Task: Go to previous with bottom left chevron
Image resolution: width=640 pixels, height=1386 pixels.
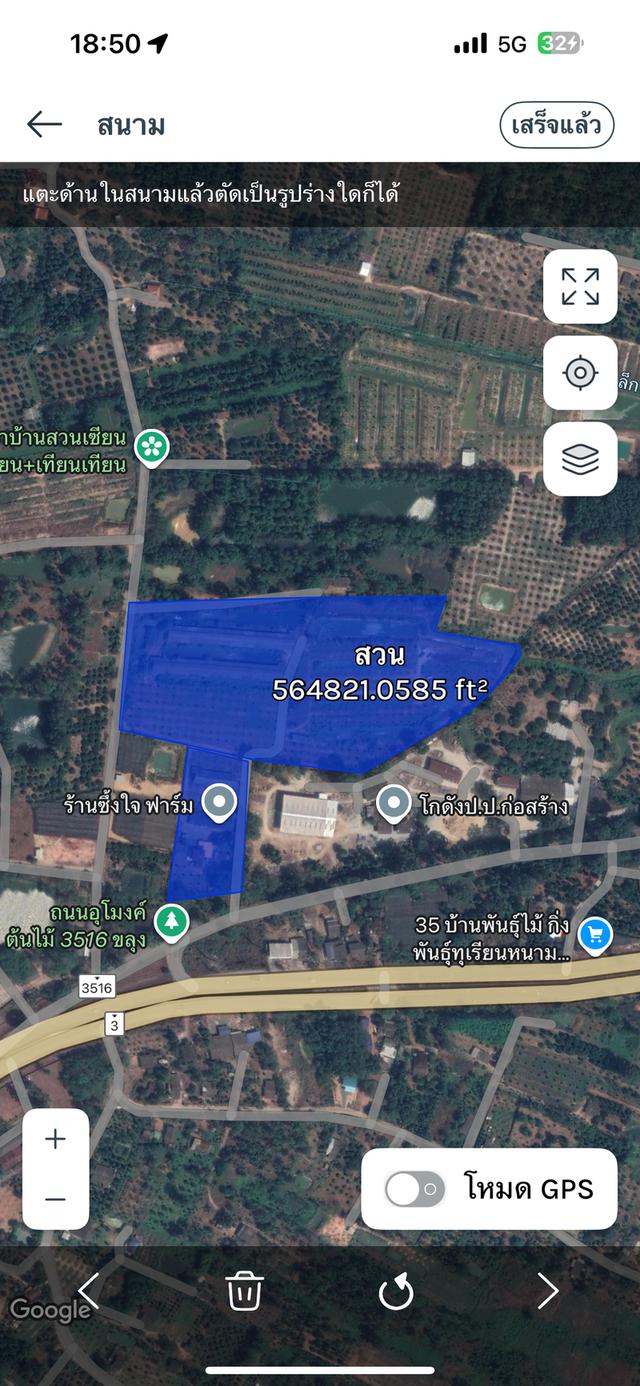Action: pos(89,1291)
